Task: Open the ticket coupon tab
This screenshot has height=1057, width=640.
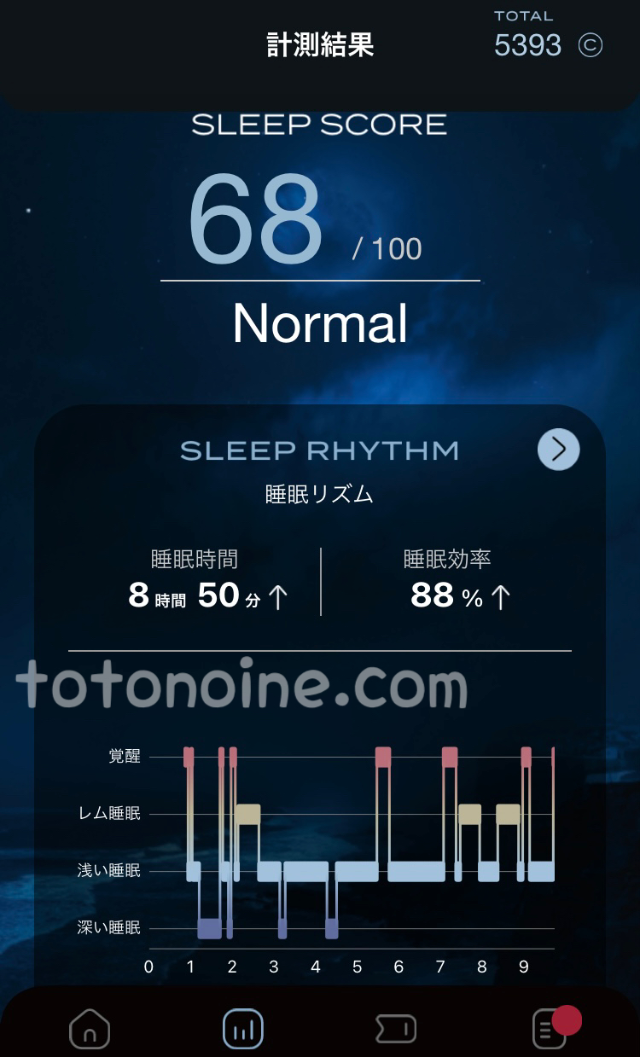Action: click(x=395, y=1028)
